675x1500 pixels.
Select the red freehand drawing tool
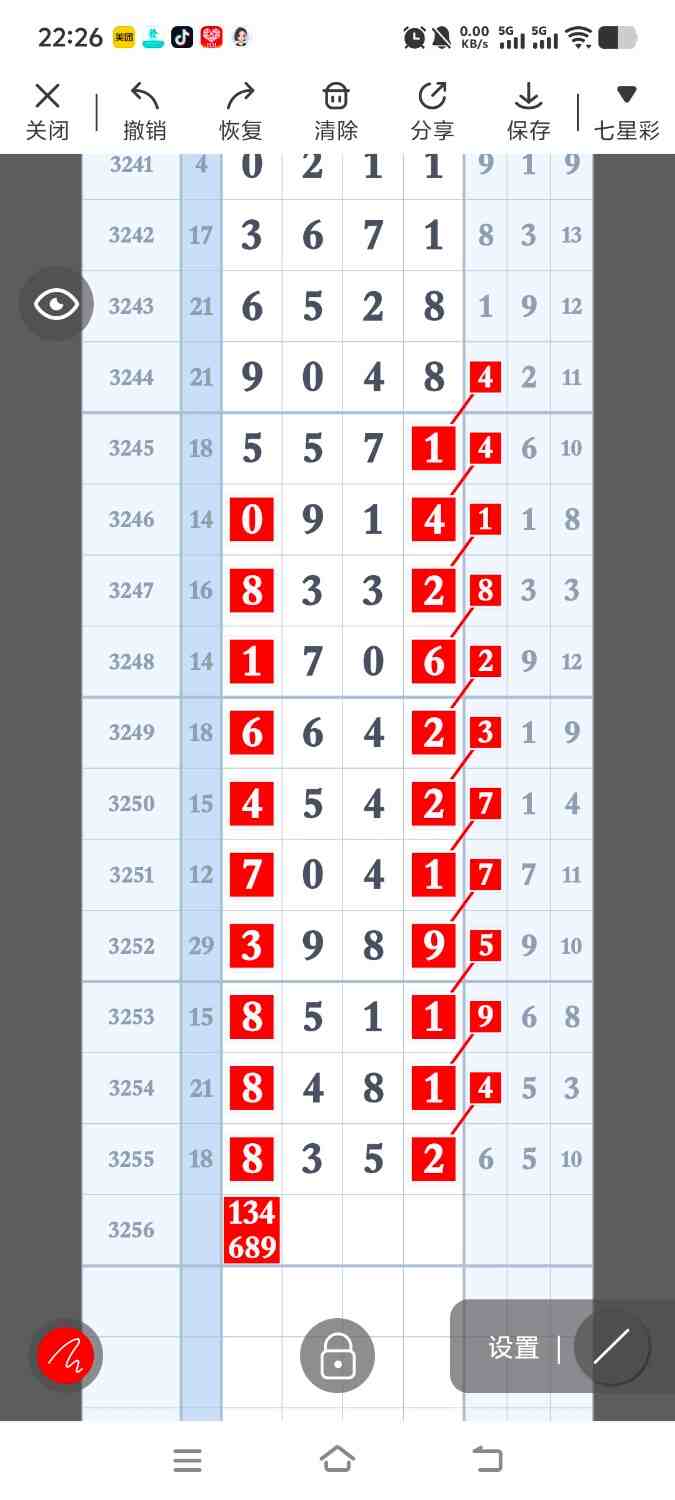(65, 1355)
